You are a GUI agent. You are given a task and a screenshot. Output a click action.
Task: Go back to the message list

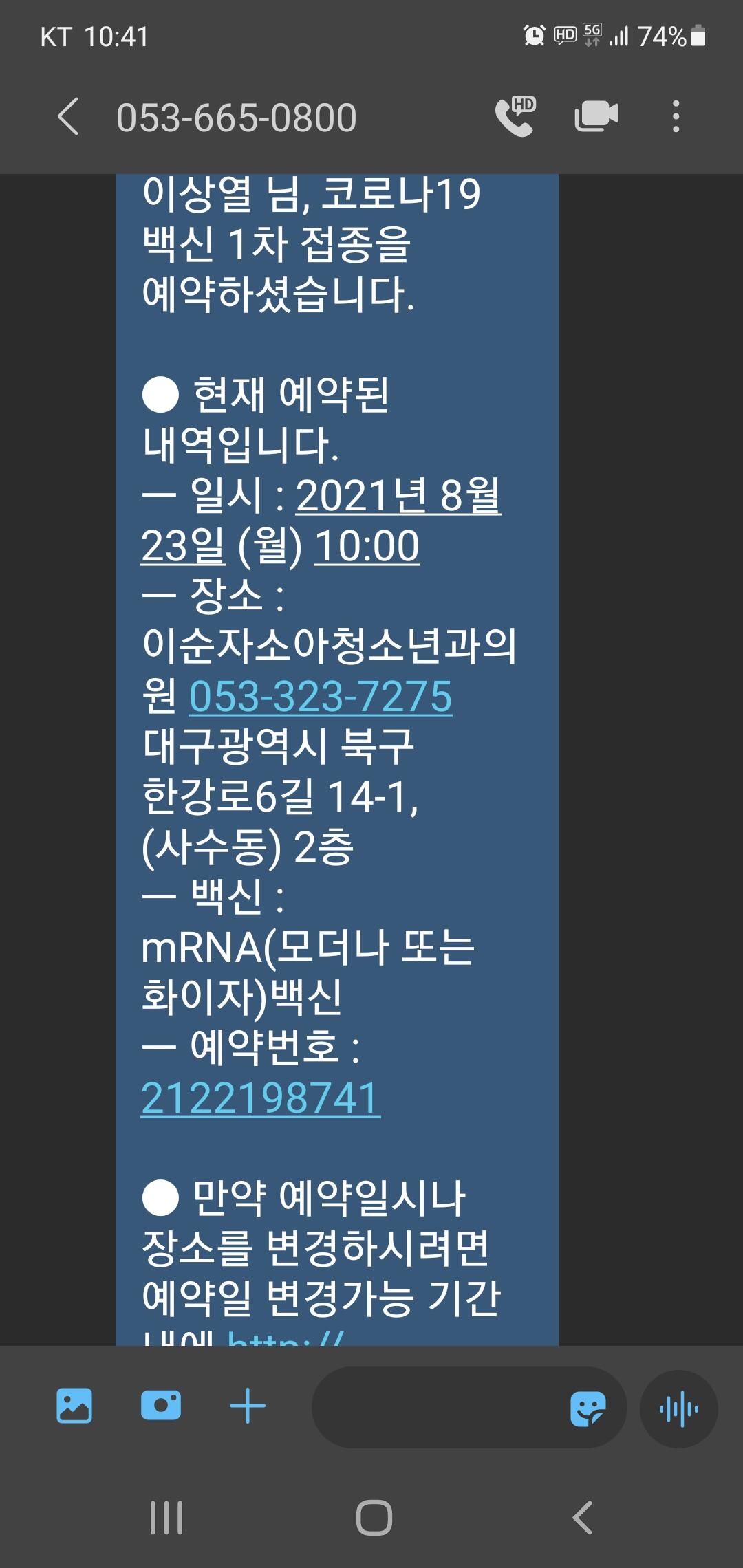click(68, 116)
